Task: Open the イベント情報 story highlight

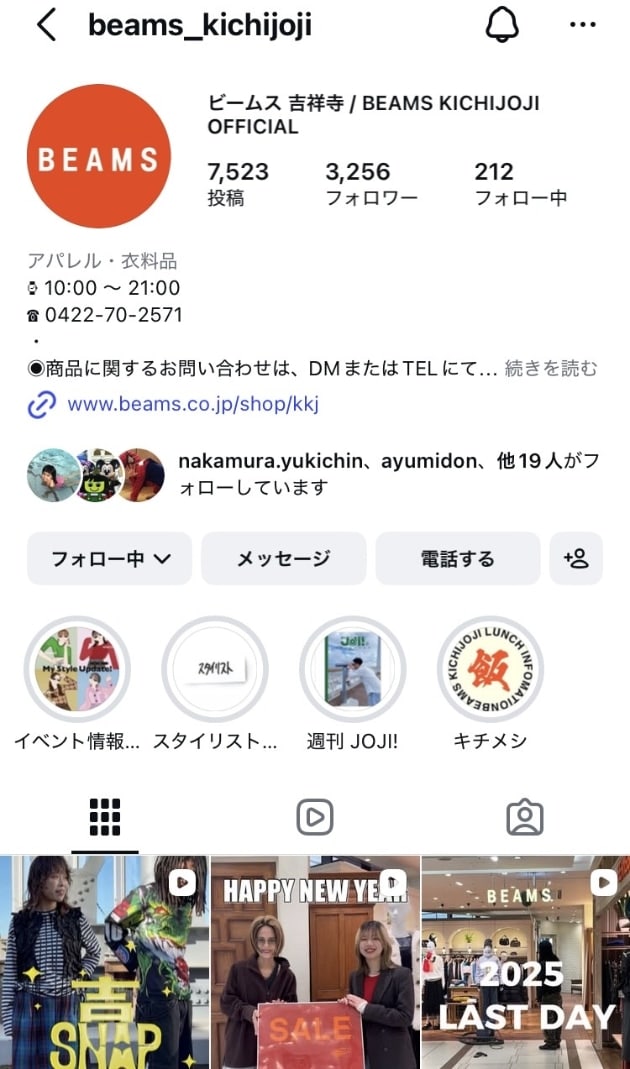Action: 77,669
